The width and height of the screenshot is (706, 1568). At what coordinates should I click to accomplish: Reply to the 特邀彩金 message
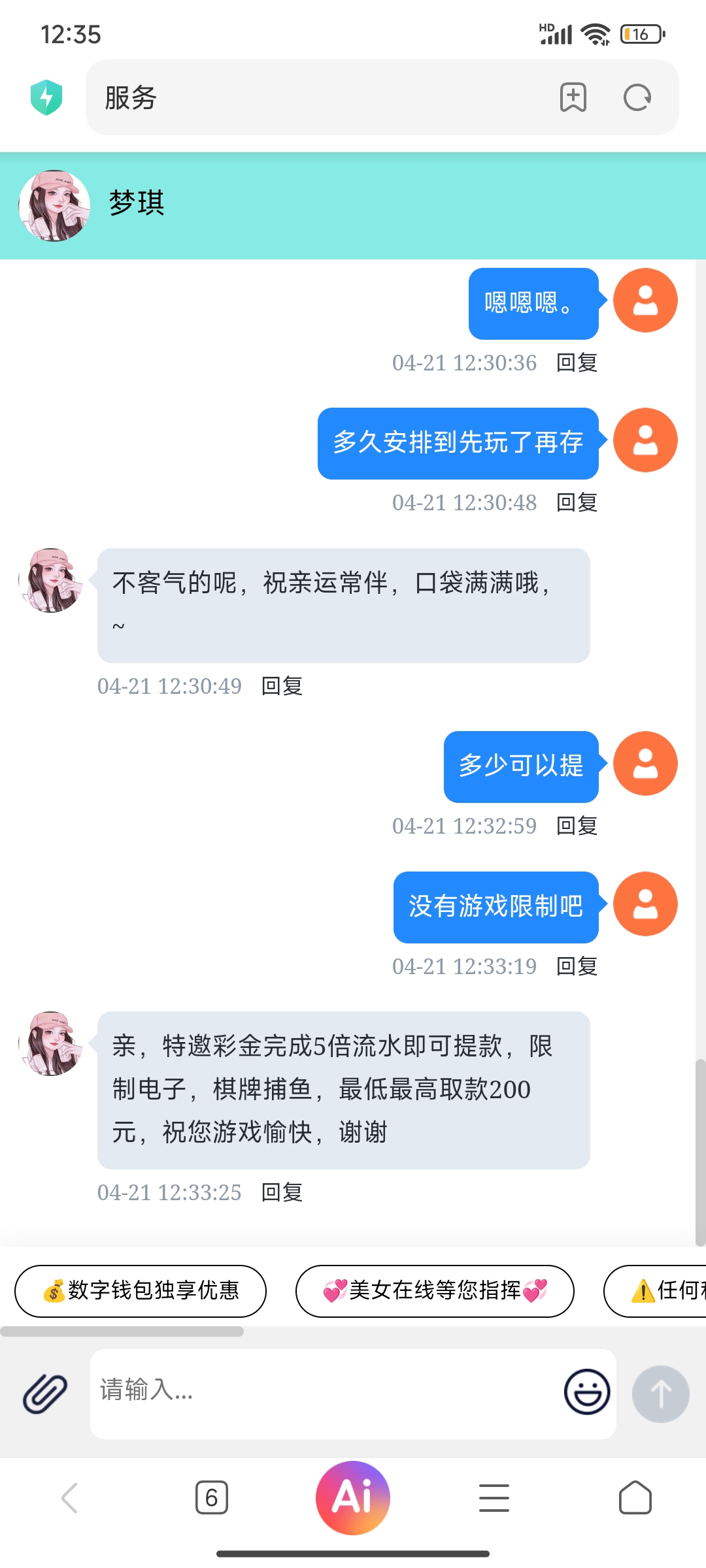click(282, 1192)
